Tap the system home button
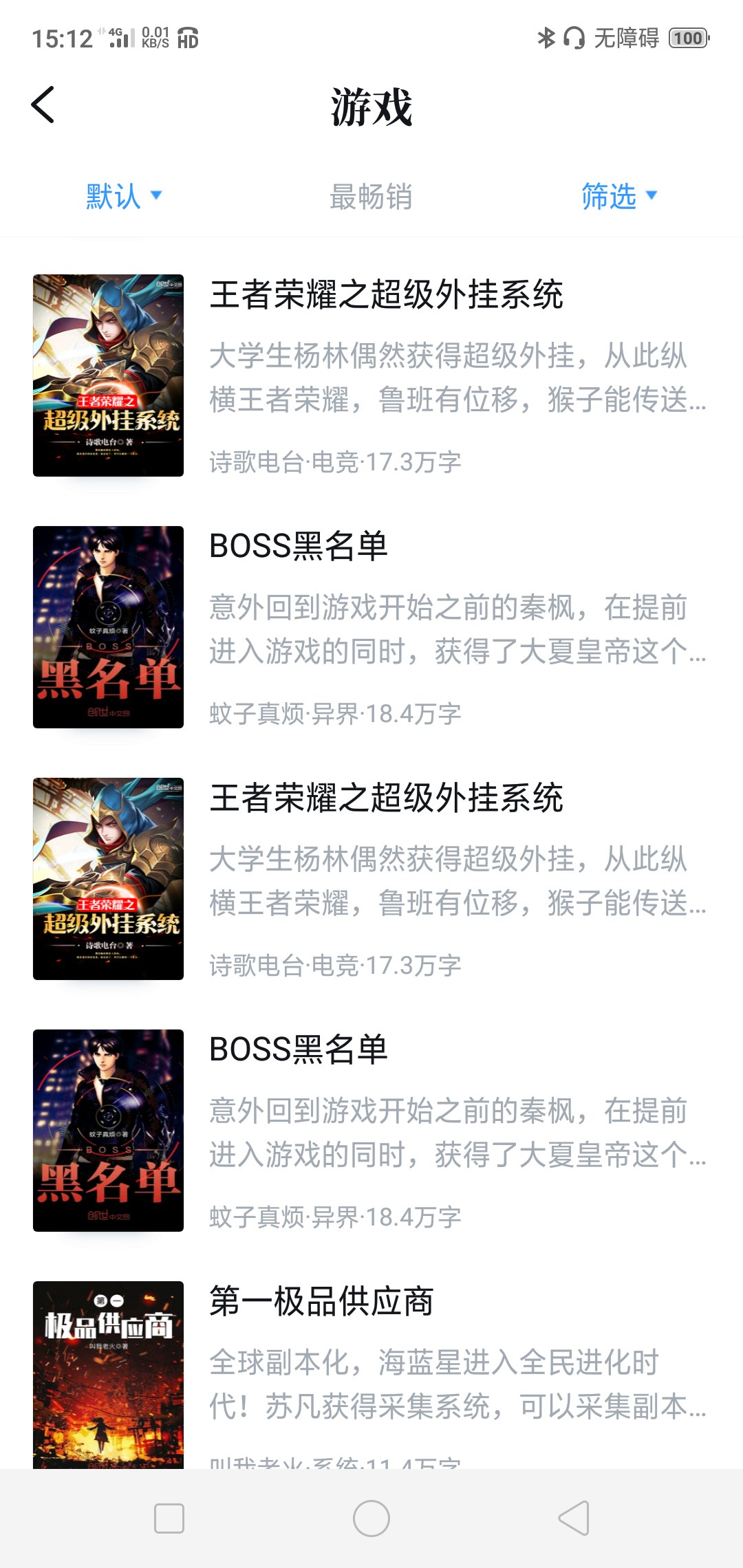 point(371,1518)
